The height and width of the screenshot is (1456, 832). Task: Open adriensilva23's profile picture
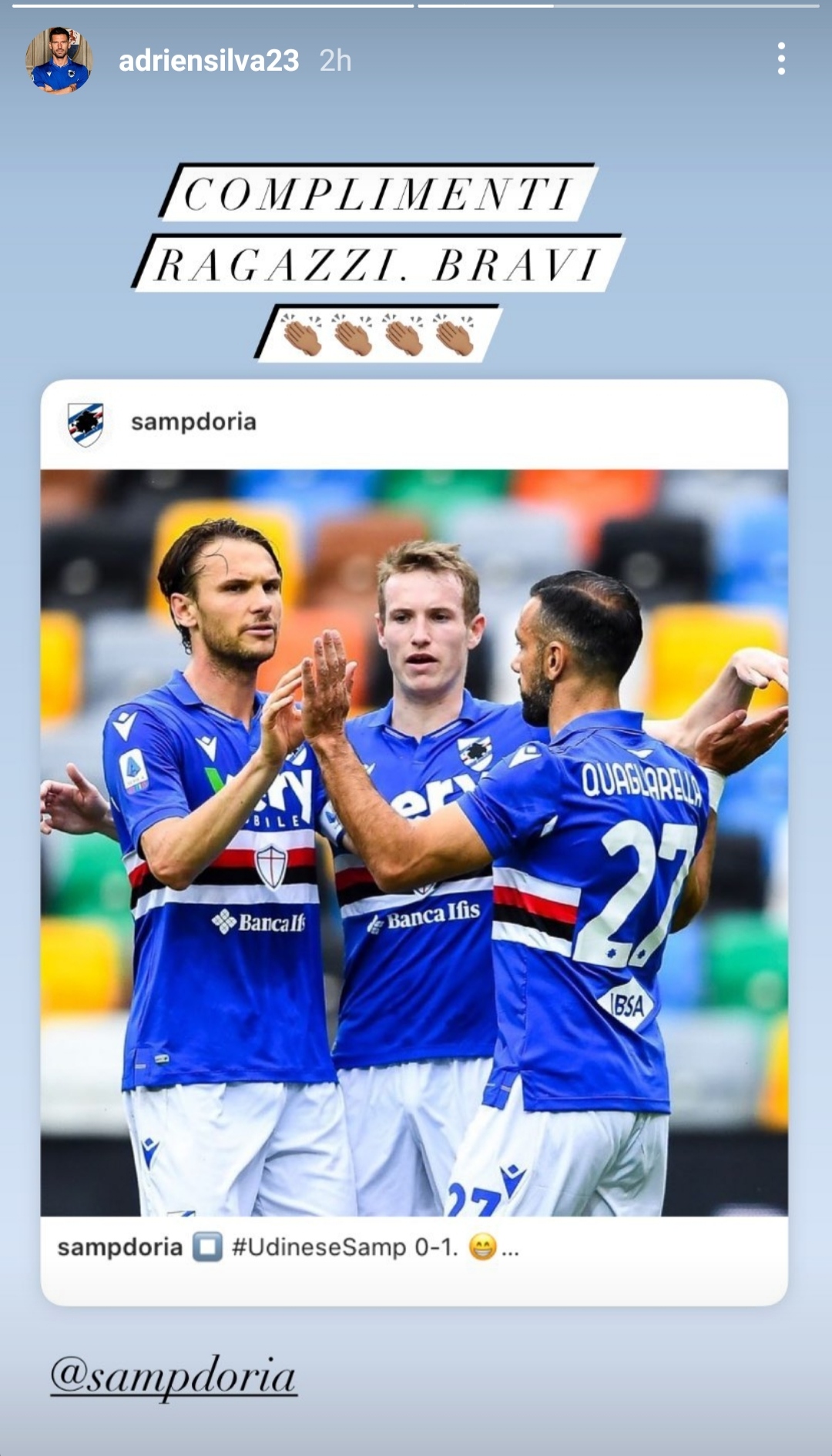point(59,61)
